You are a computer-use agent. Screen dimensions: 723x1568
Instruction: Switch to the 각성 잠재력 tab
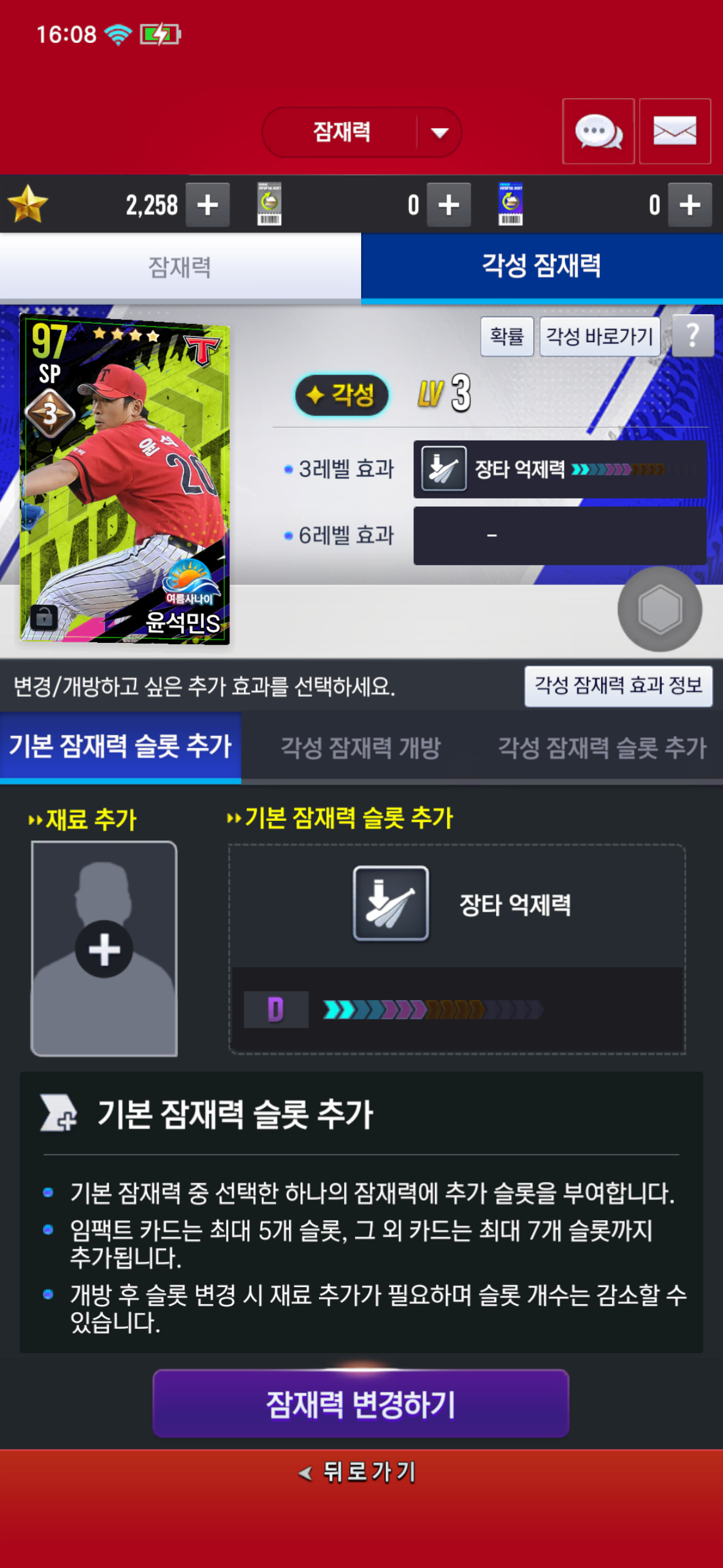click(541, 266)
